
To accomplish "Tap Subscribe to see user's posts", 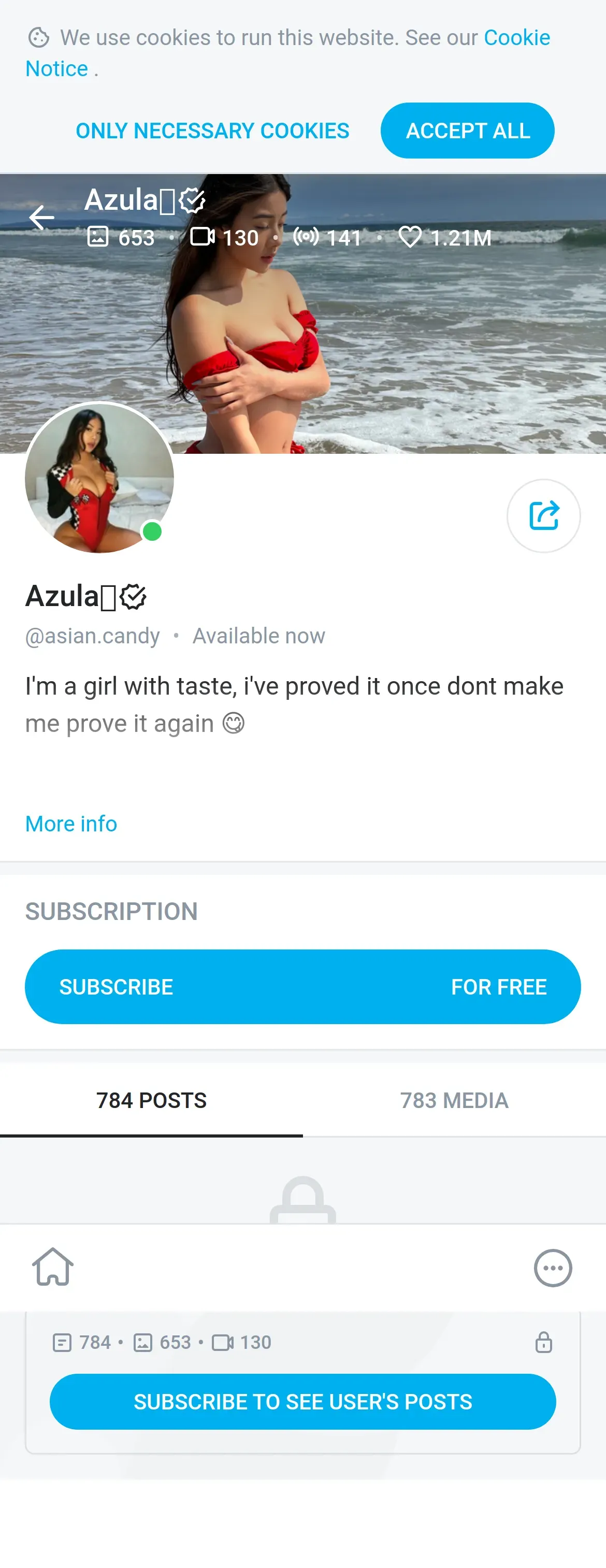I will coord(302,1401).
